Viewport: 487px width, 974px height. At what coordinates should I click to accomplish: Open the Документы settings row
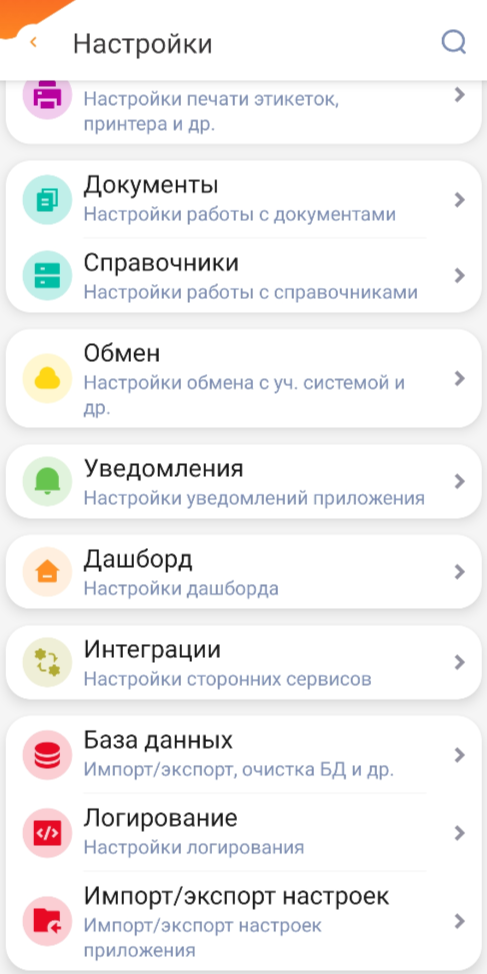(244, 199)
